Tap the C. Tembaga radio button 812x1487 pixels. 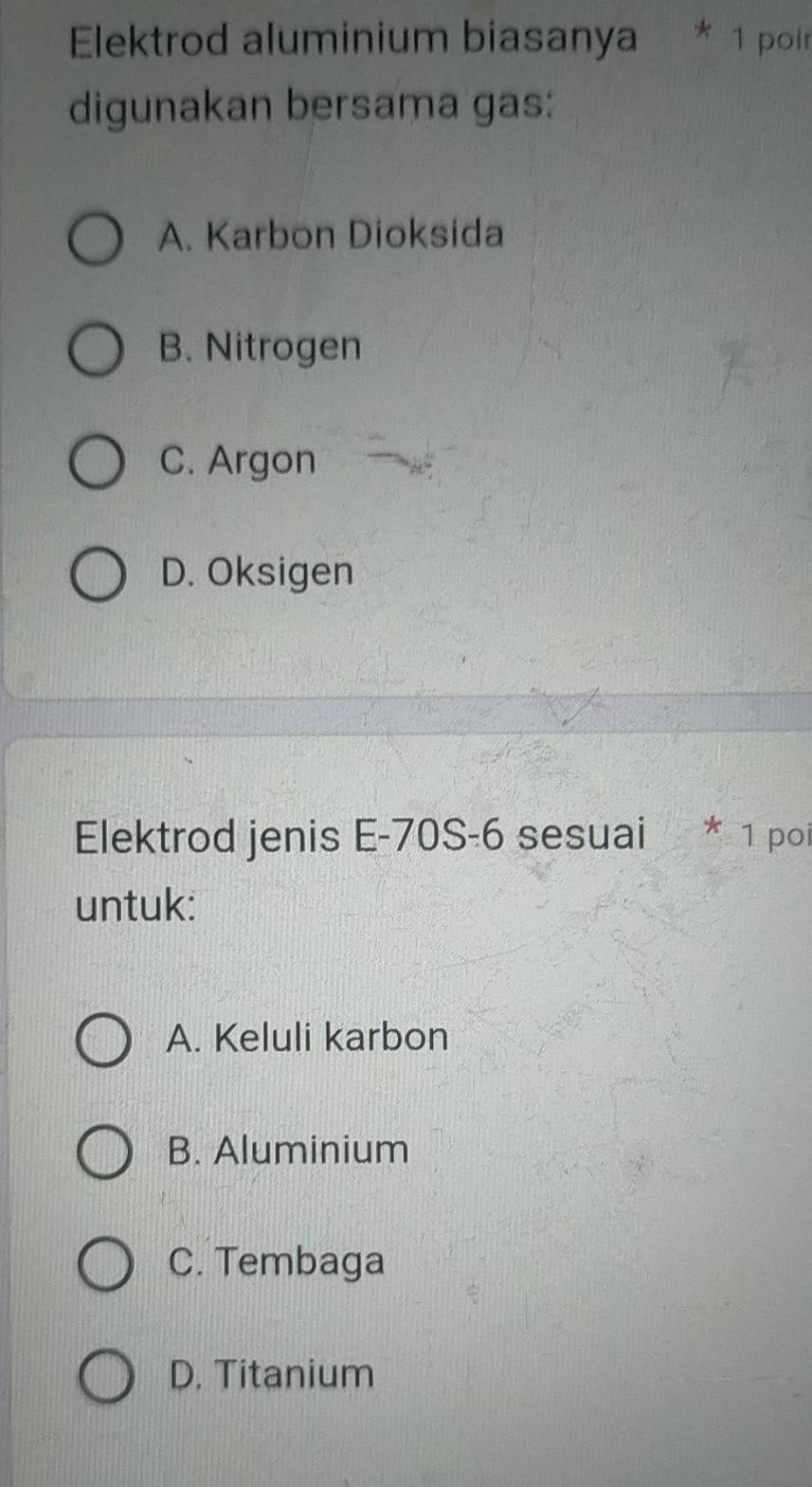(103, 1266)
